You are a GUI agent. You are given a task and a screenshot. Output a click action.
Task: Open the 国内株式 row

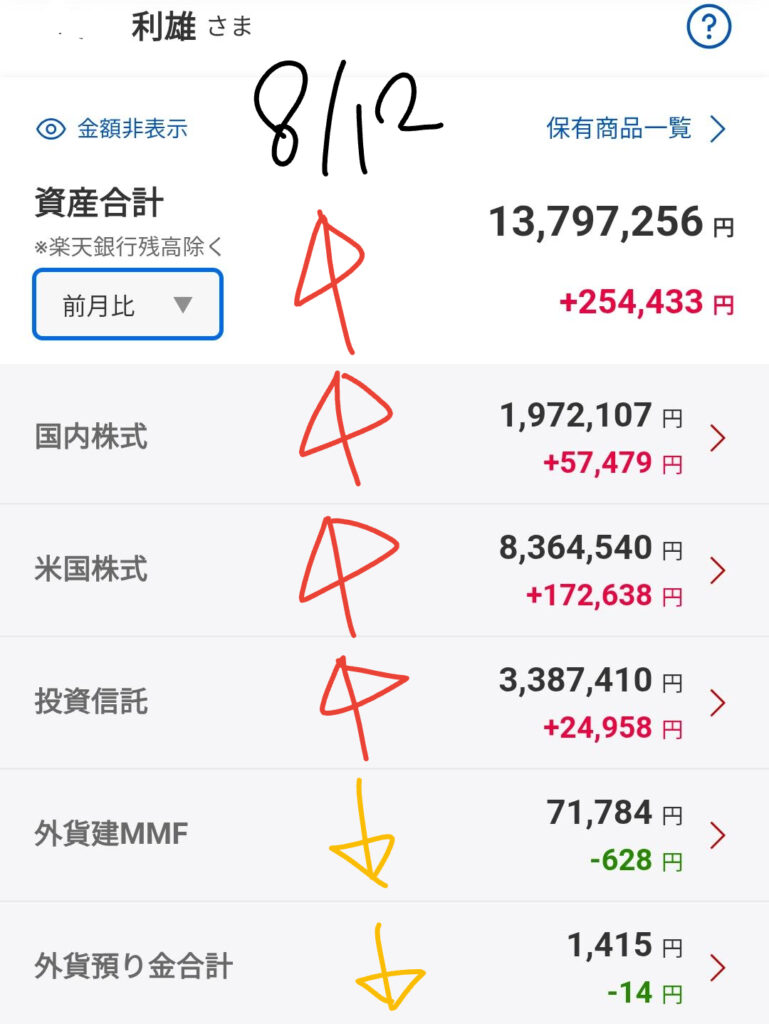(384, 436)
